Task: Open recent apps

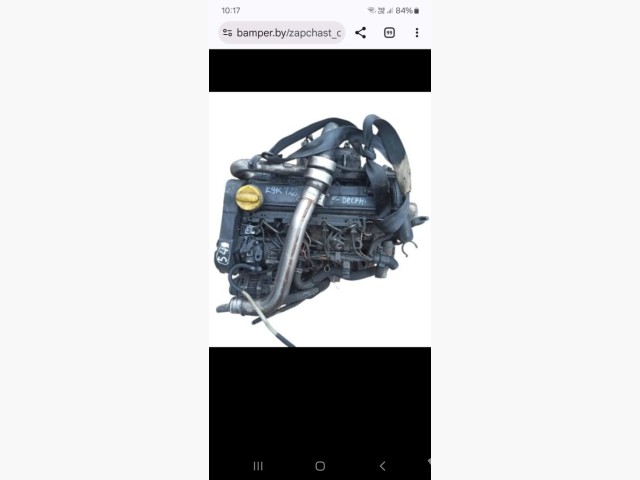Action: [258, 466]
